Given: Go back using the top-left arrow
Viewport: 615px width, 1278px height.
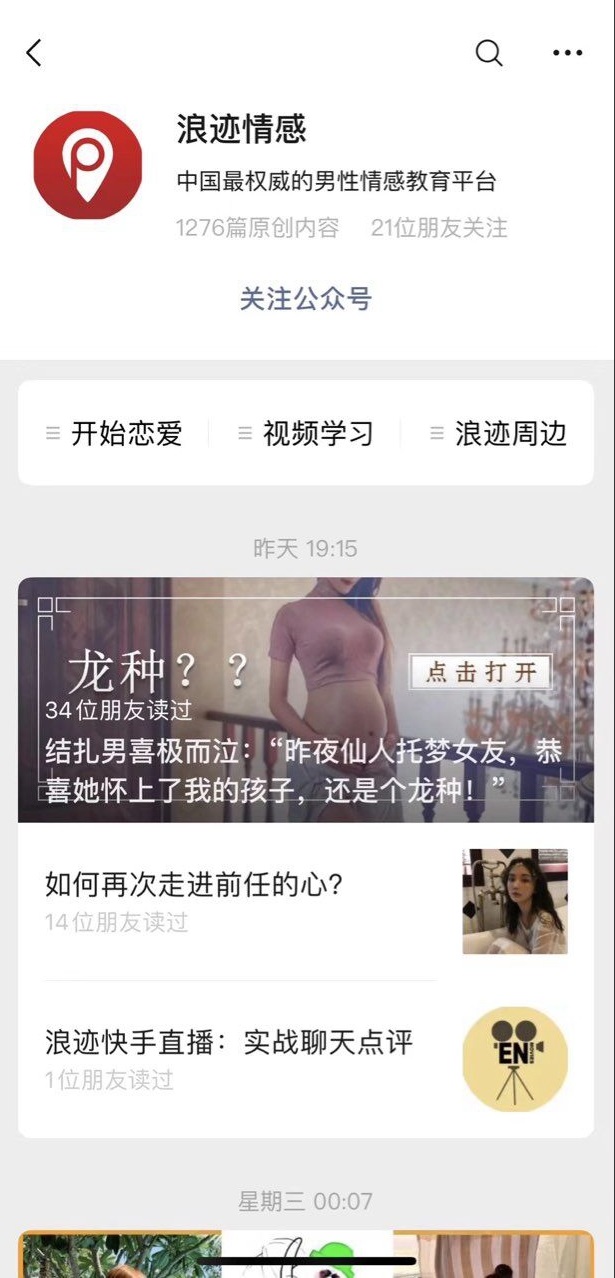Looking at the screenshot, I should click(x=34, y=53).
